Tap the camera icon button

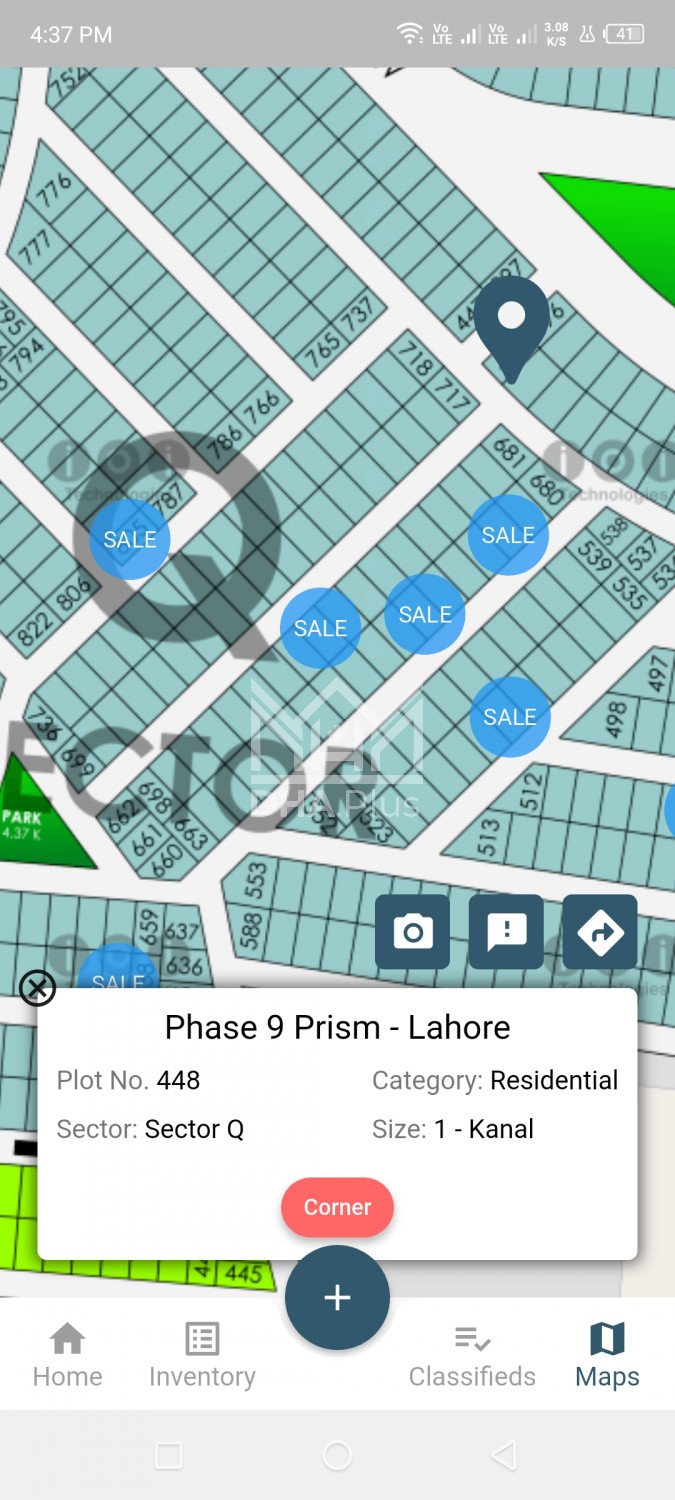click(412, 932)
